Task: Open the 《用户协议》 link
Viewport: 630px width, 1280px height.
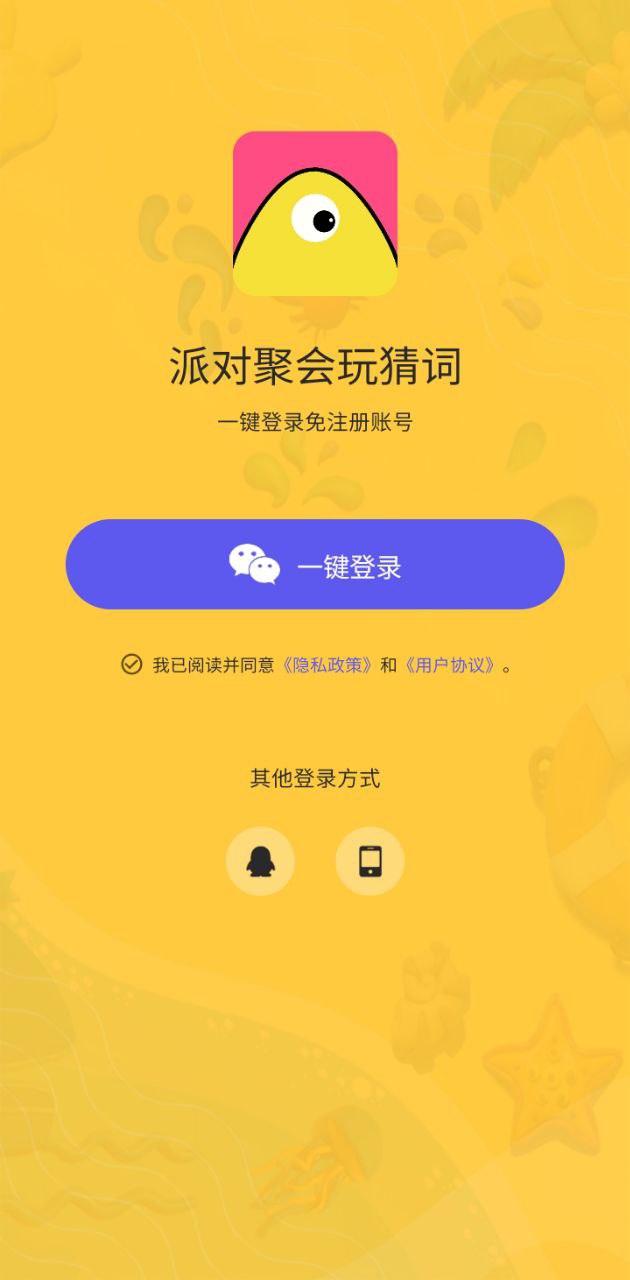Action: pyautogui.click(x=450, y=665)
